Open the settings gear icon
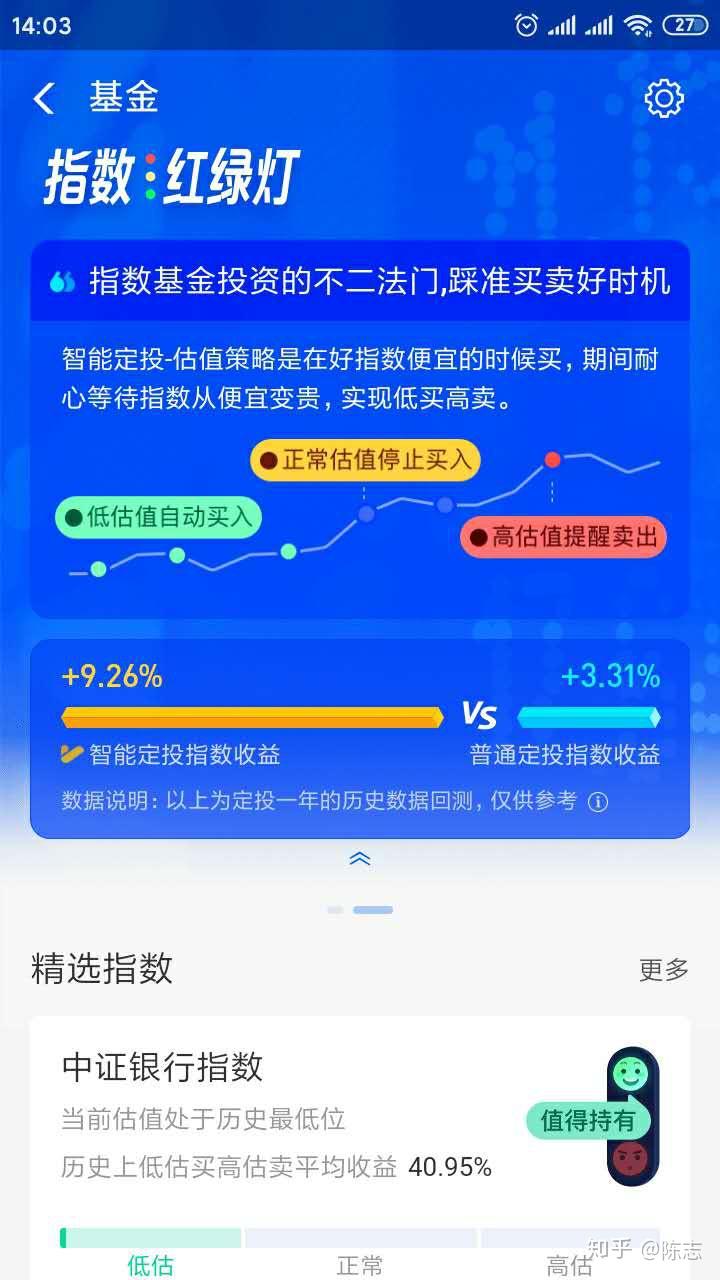The width and height of the screenshot is (720, 1280). point(664,98)
